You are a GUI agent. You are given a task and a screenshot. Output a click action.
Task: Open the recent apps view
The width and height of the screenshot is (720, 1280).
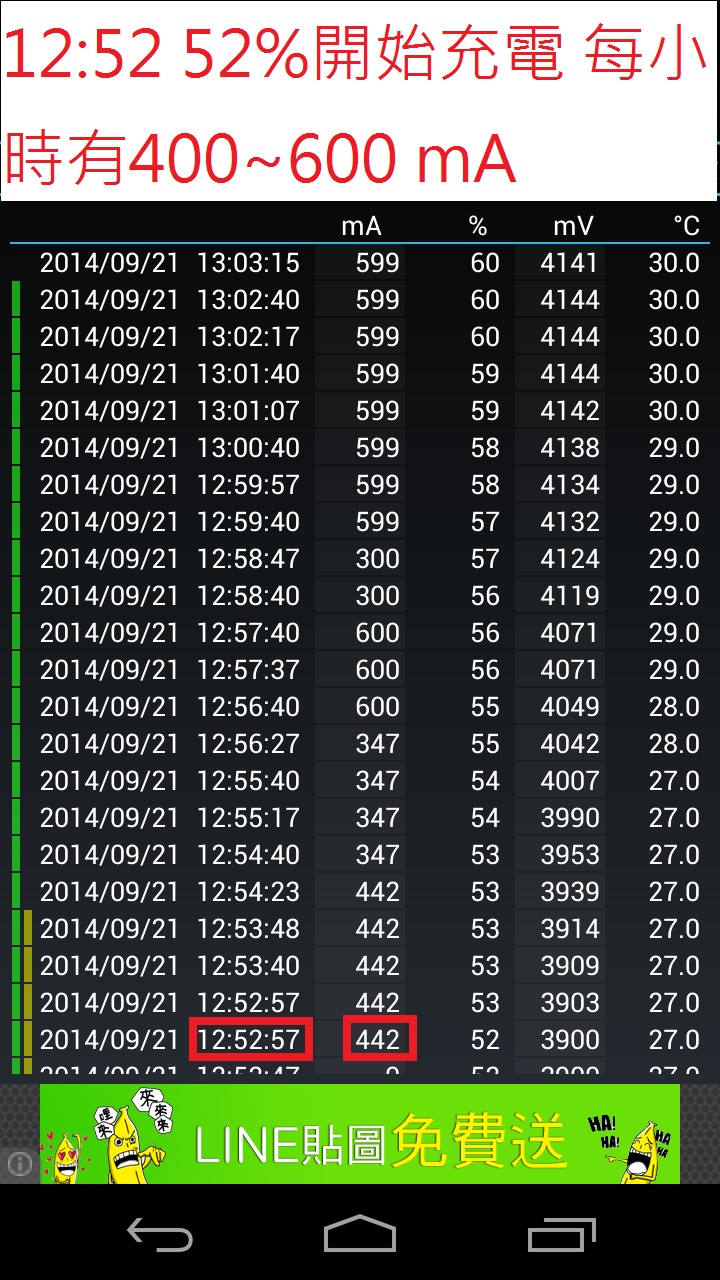562,1235
